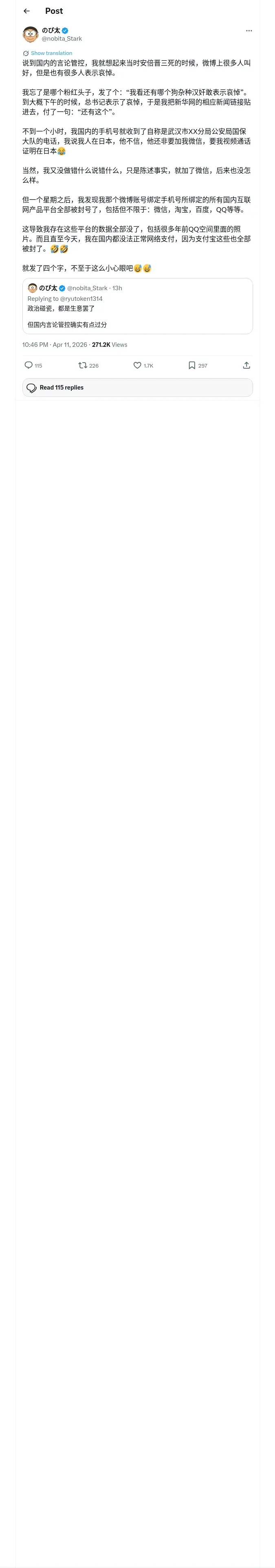Open the post's three-dot overflow menu
Screen dimensions: 275x1568
(249, 31)
